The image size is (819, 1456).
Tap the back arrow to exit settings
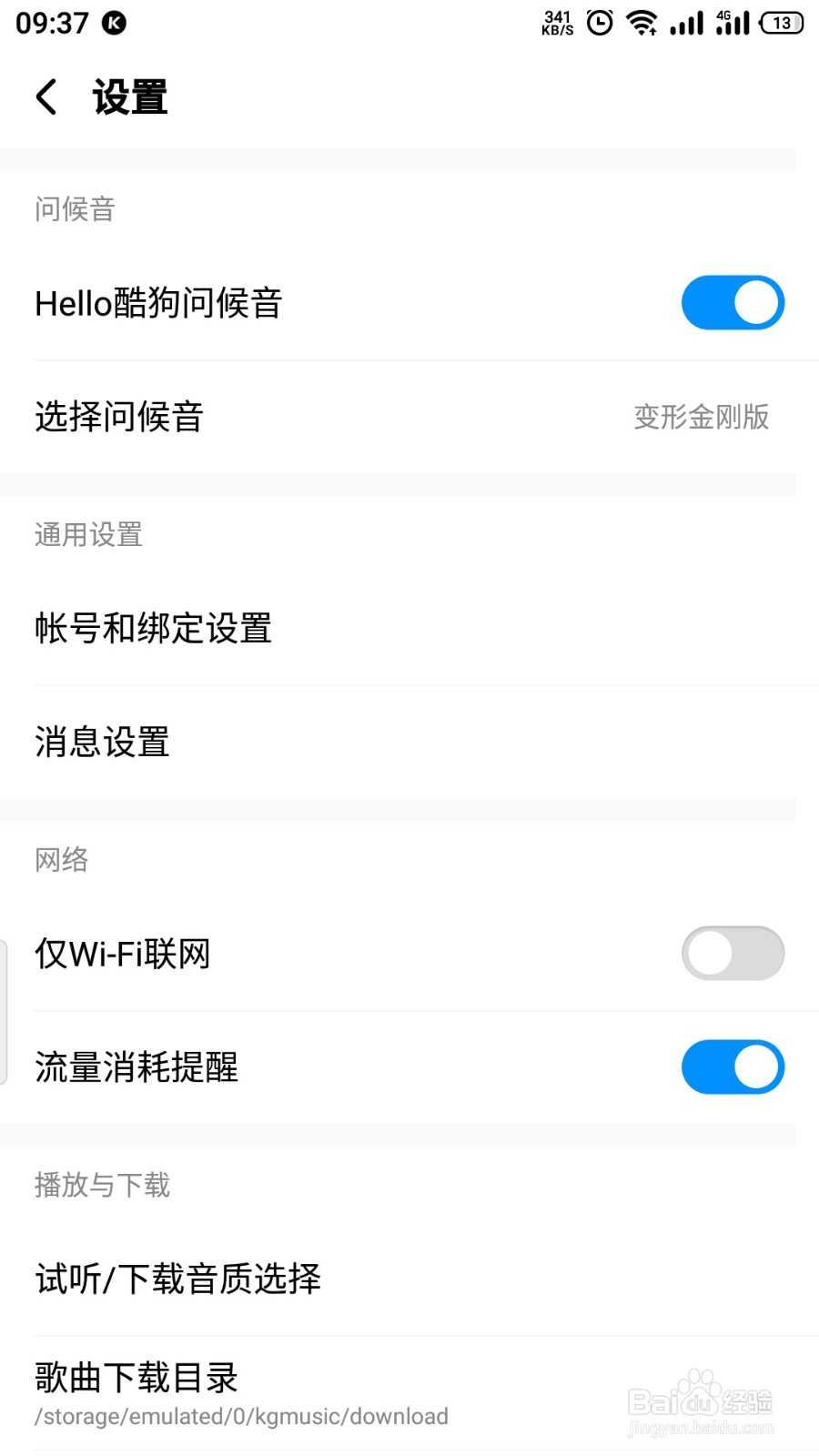point(45,96)
